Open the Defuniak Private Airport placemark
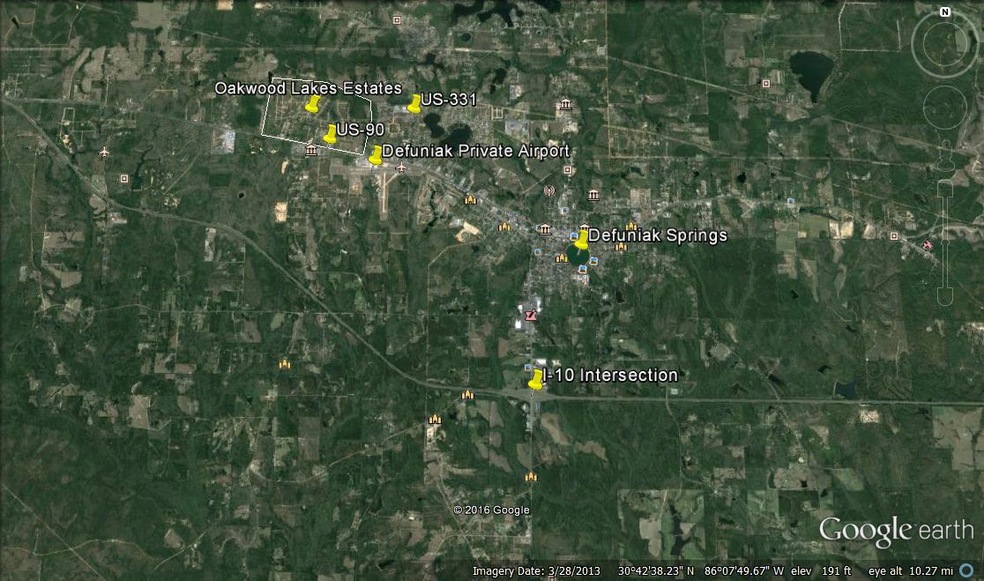The width and height of the screenshot is (984, 581). (375, 155)
